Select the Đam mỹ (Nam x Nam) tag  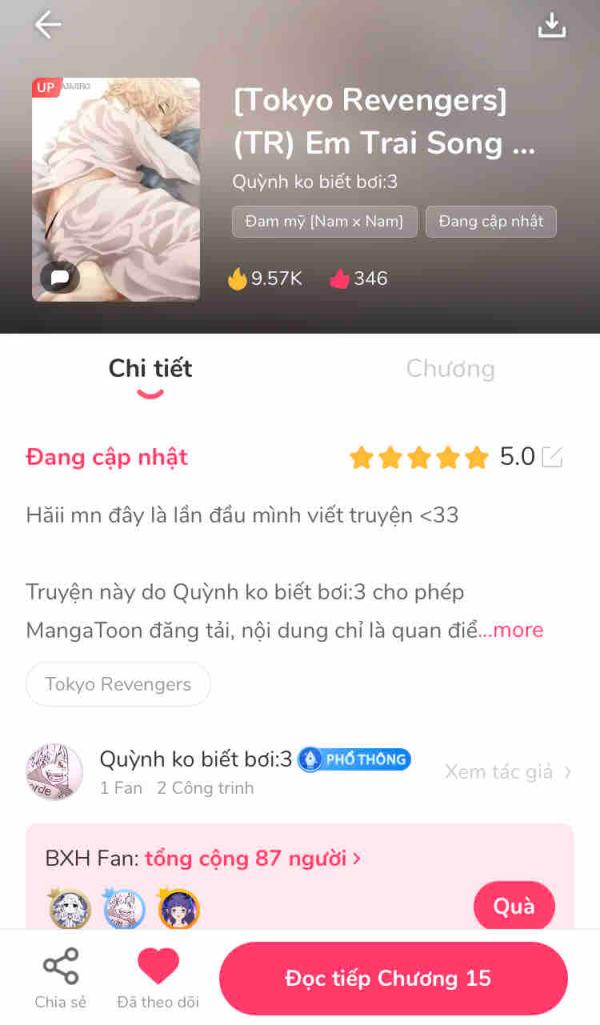[x=324, y=222]
